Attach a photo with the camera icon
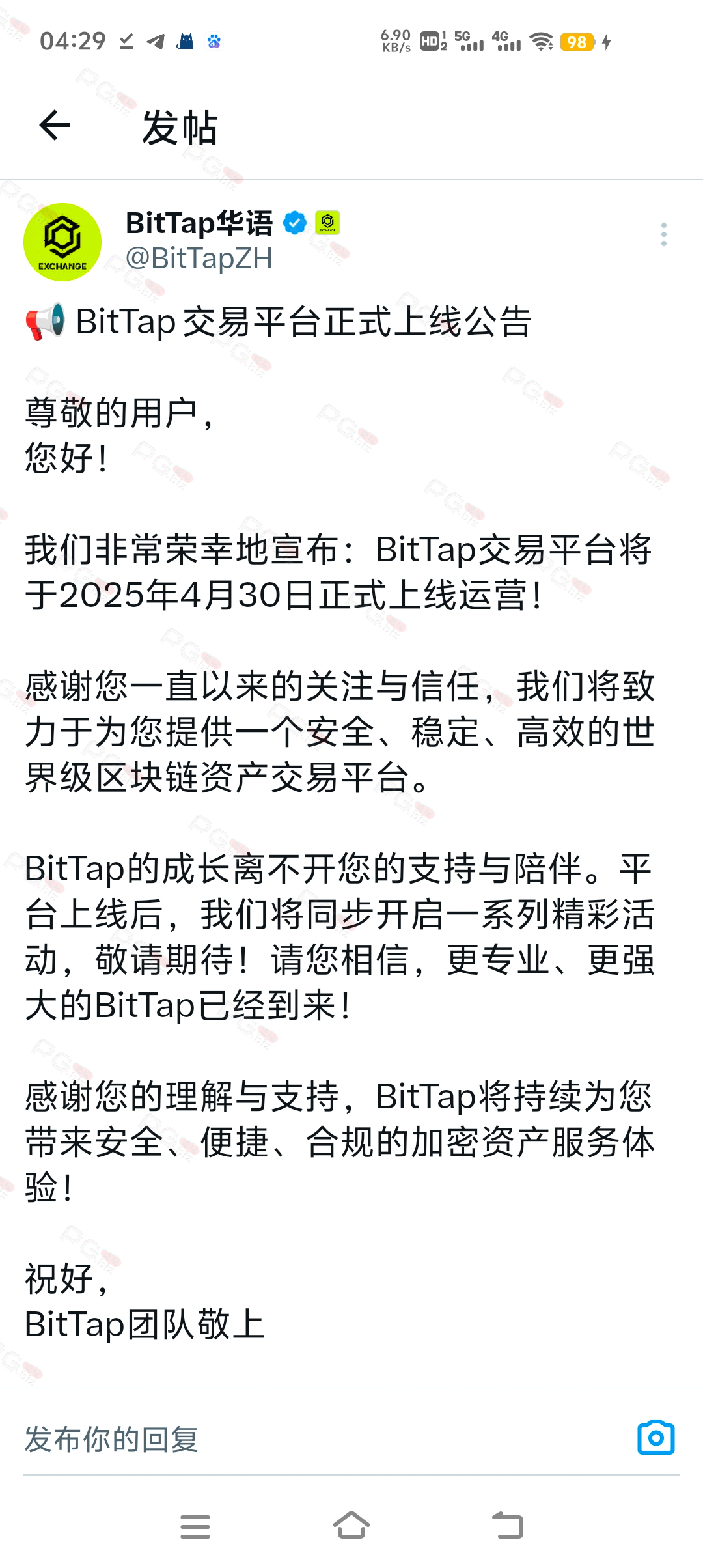The width and height of the screenshot is (703, 1568). [x=655, y=1438]
